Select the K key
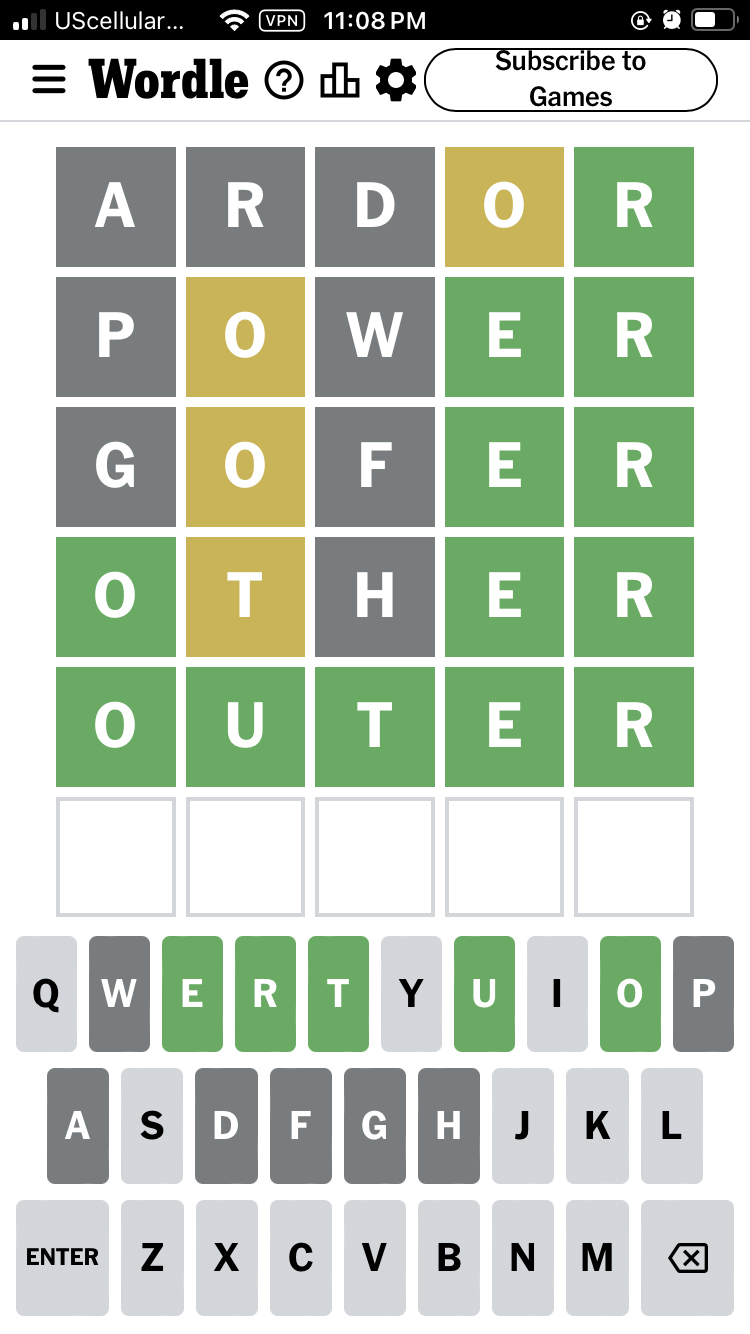This screenshot has width=750, height=1334. click(x=597, y=1126)
